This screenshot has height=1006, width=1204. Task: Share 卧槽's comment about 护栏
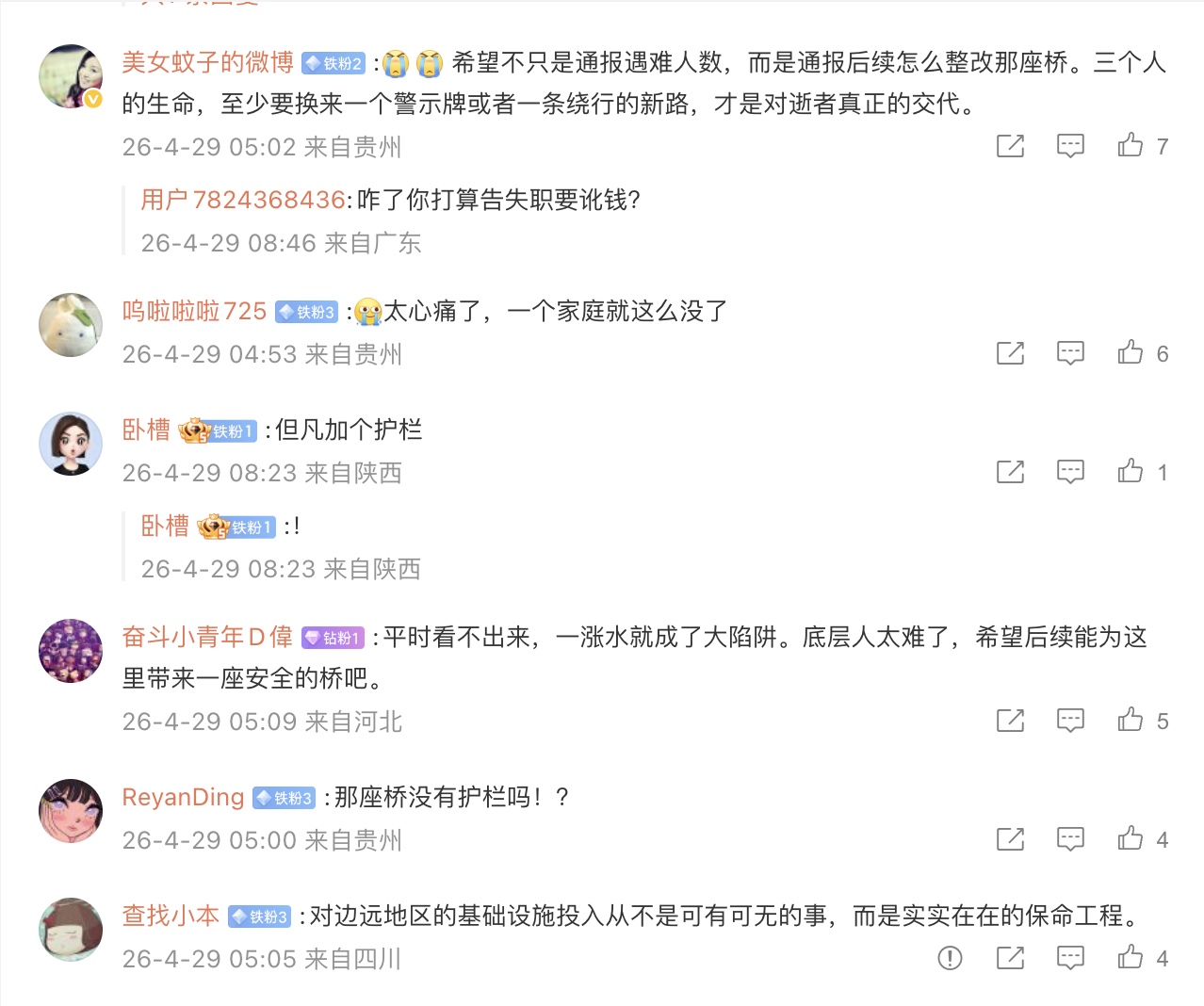tap(1010, 472)
